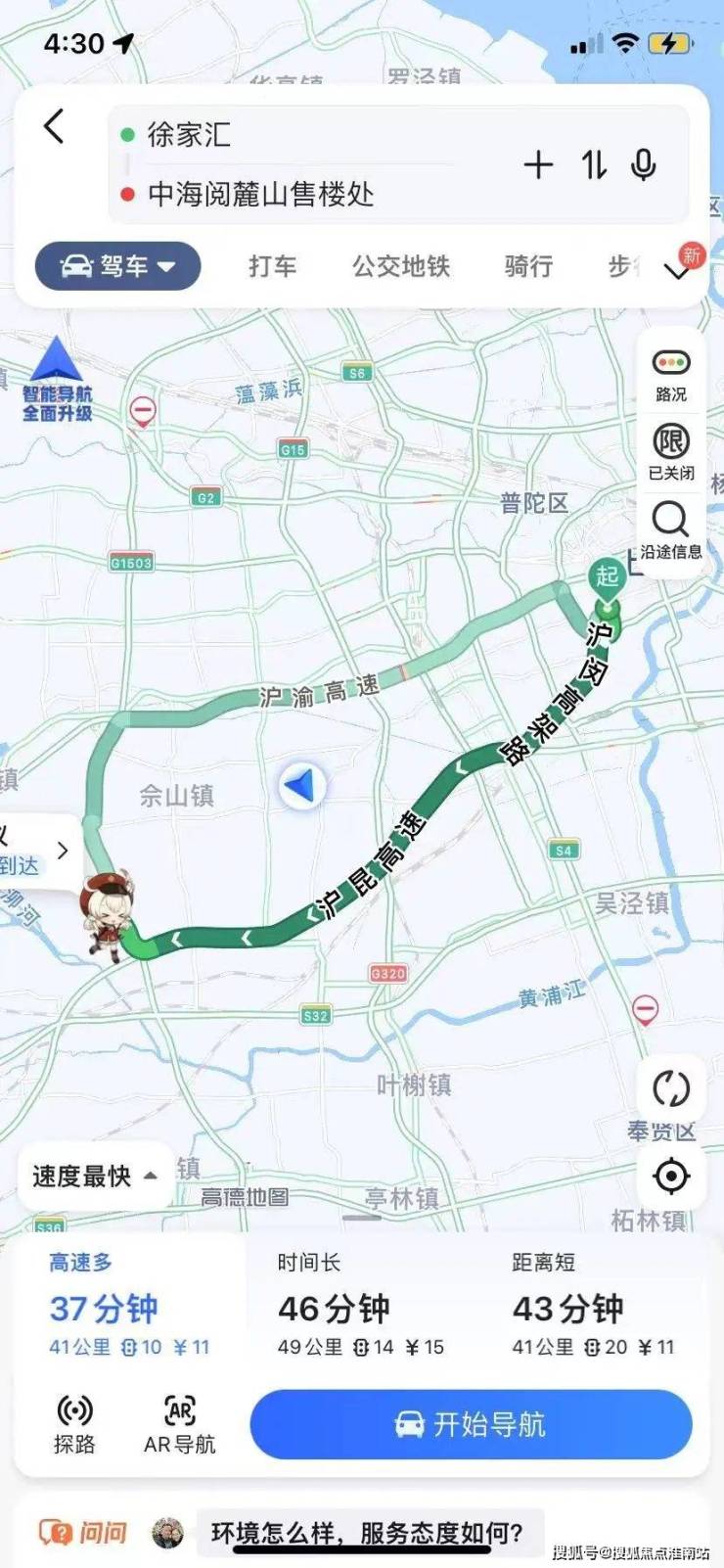Image resolution: width=724 pixels, height=1568 pixels.
Task: Edit the starting point 徐家汇
Action: coord(294,134)
